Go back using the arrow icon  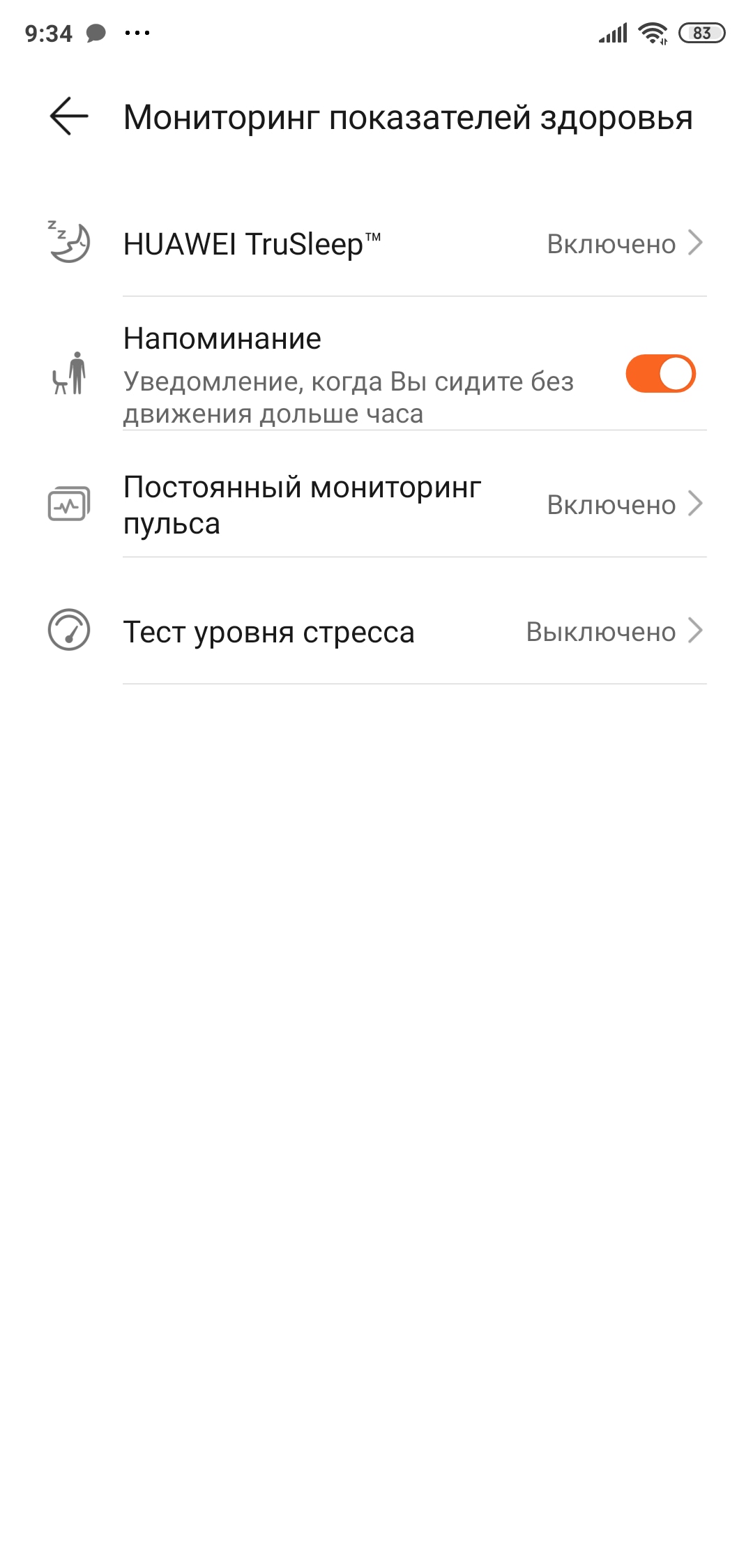click(x=69, y=116)
